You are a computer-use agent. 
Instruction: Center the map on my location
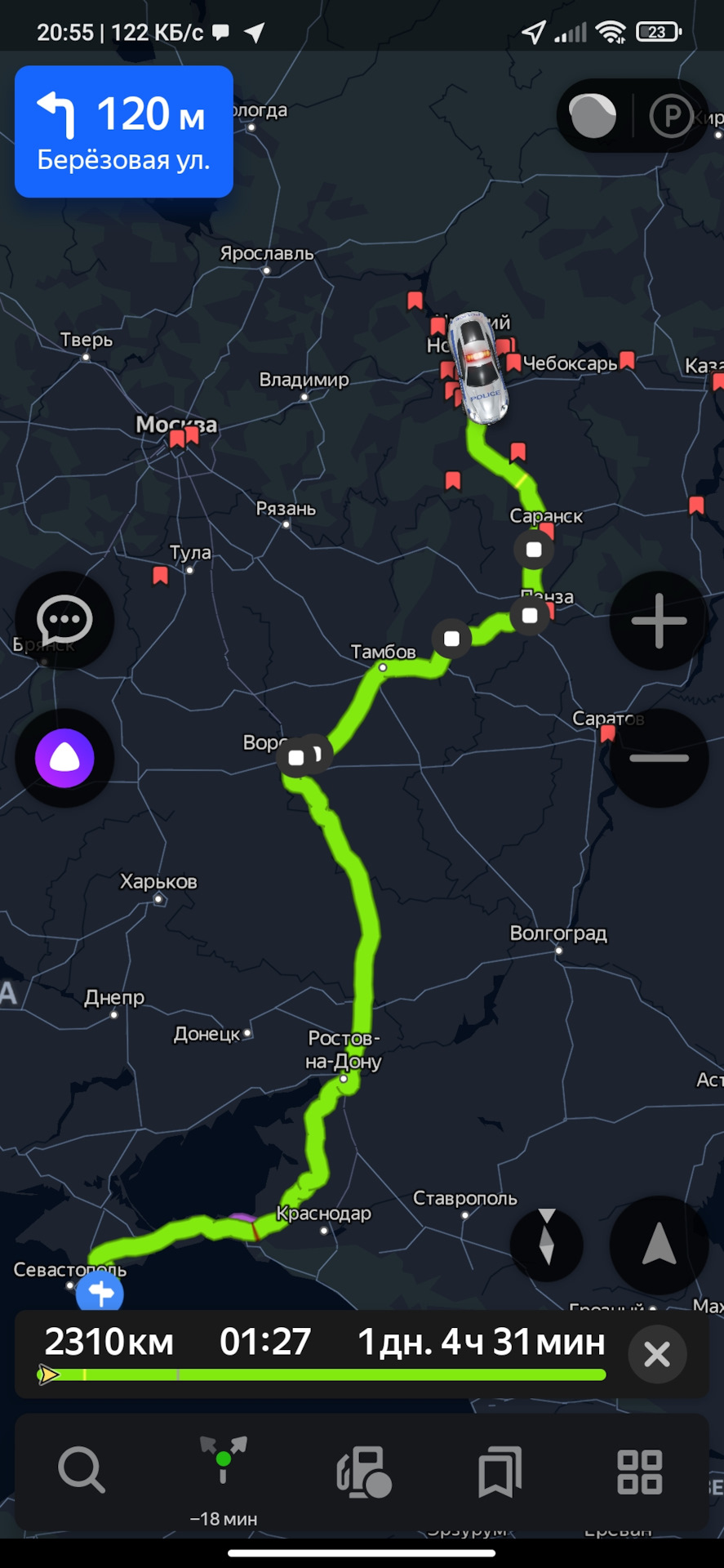coord(659,1245)
